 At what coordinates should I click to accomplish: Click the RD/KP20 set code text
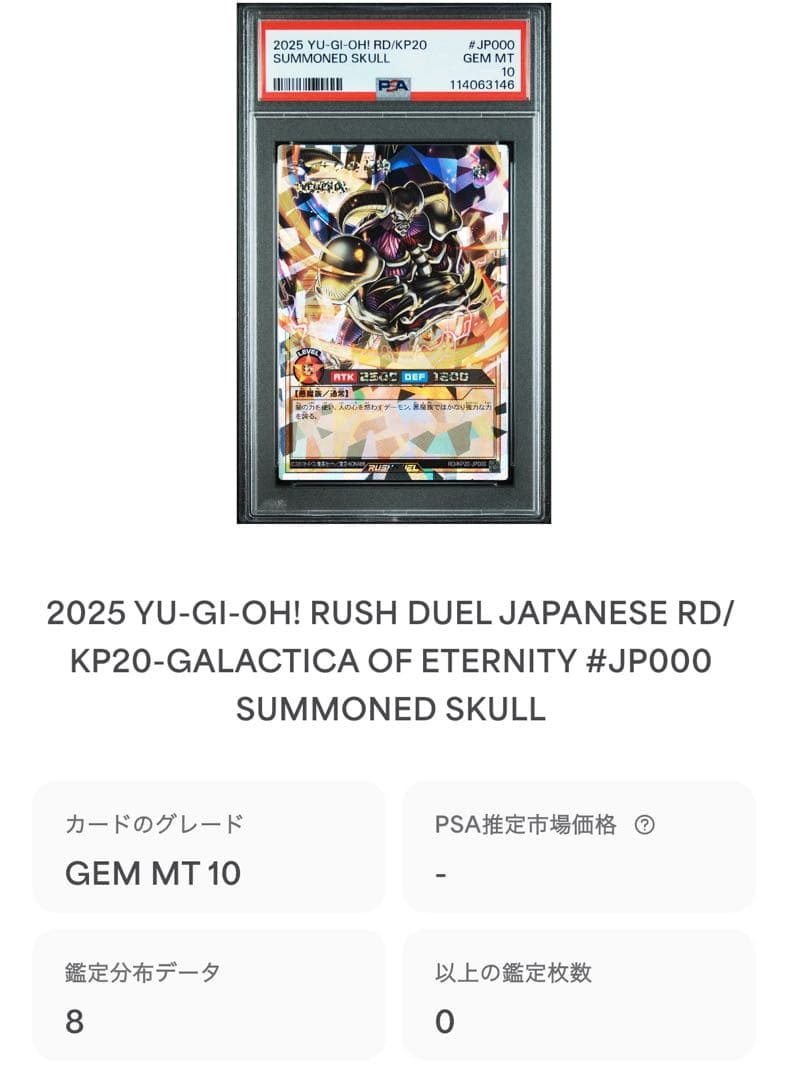[x=402, y=44]
